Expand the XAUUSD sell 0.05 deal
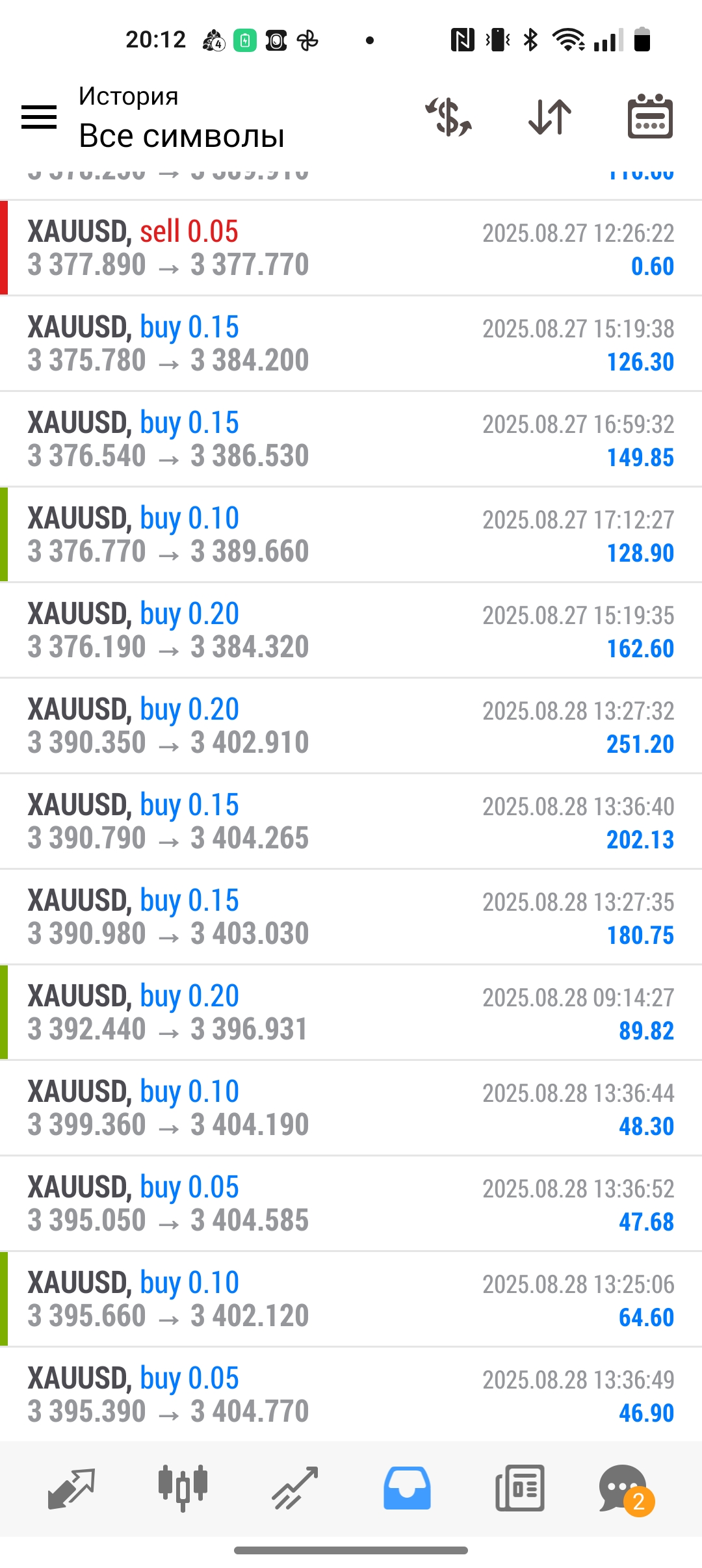This screenshot has height=1568, width=702. click(x=351, y=248)
